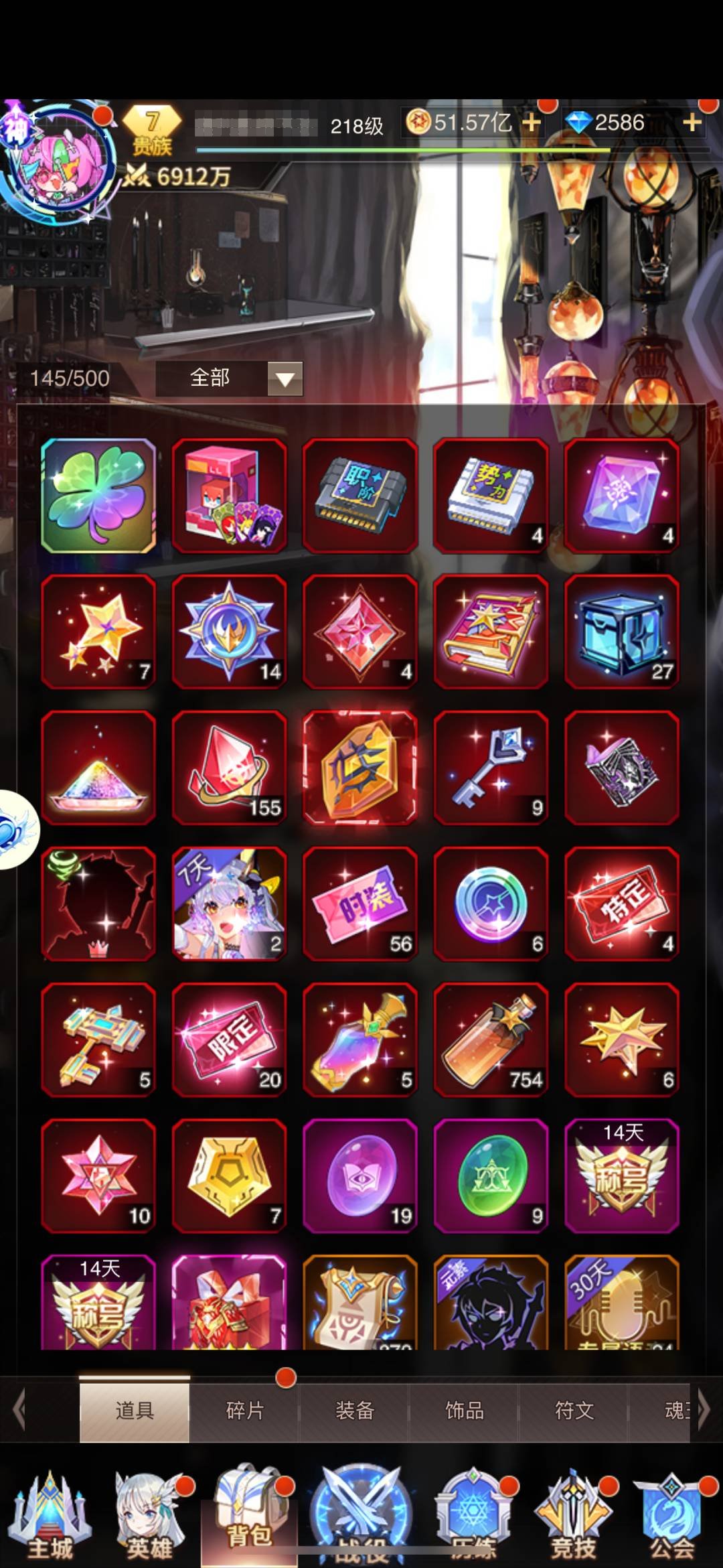Switch to the 符文 tab
Image resolution: width=723 pixels, height=1568 pixels.
point(574,1410)
